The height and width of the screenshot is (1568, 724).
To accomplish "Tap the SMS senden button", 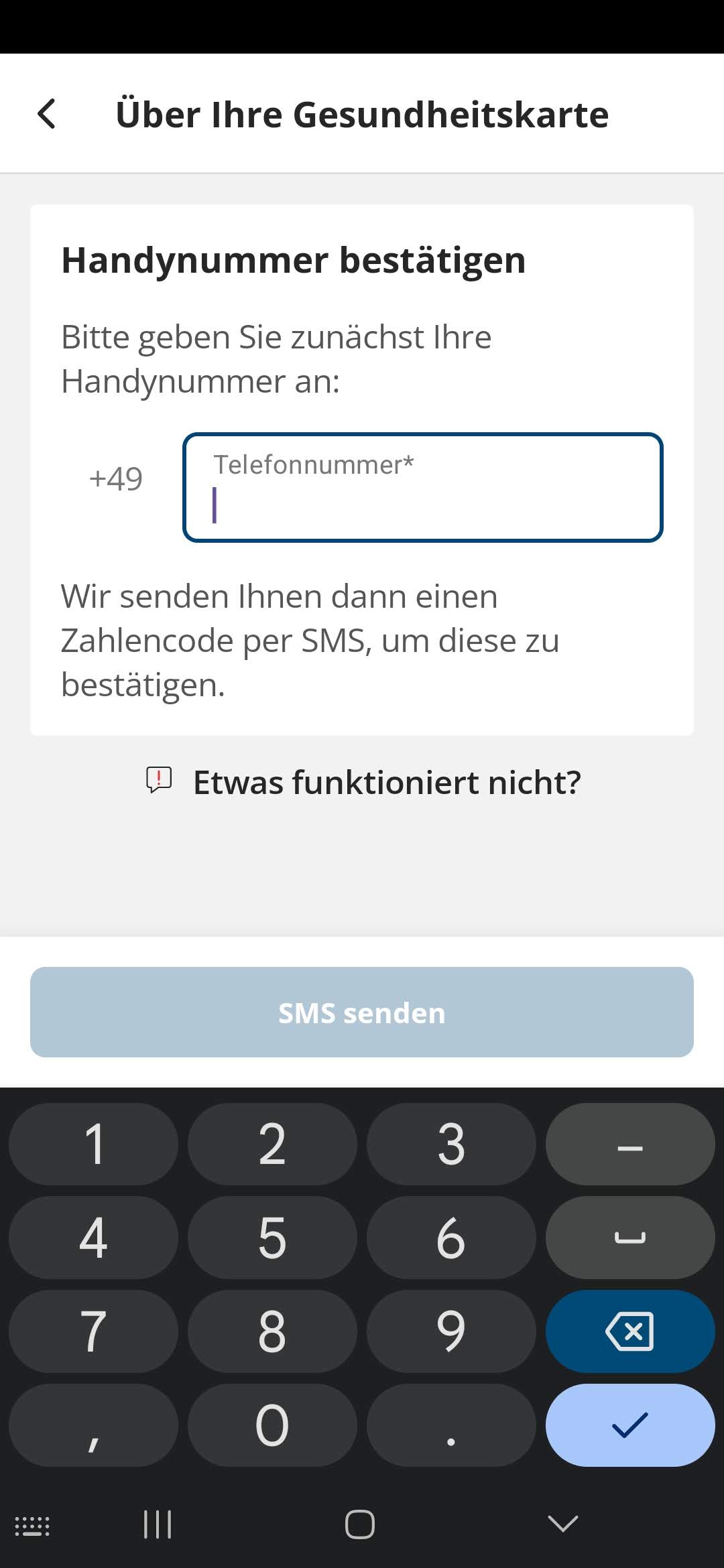I will coord(362,1012).
